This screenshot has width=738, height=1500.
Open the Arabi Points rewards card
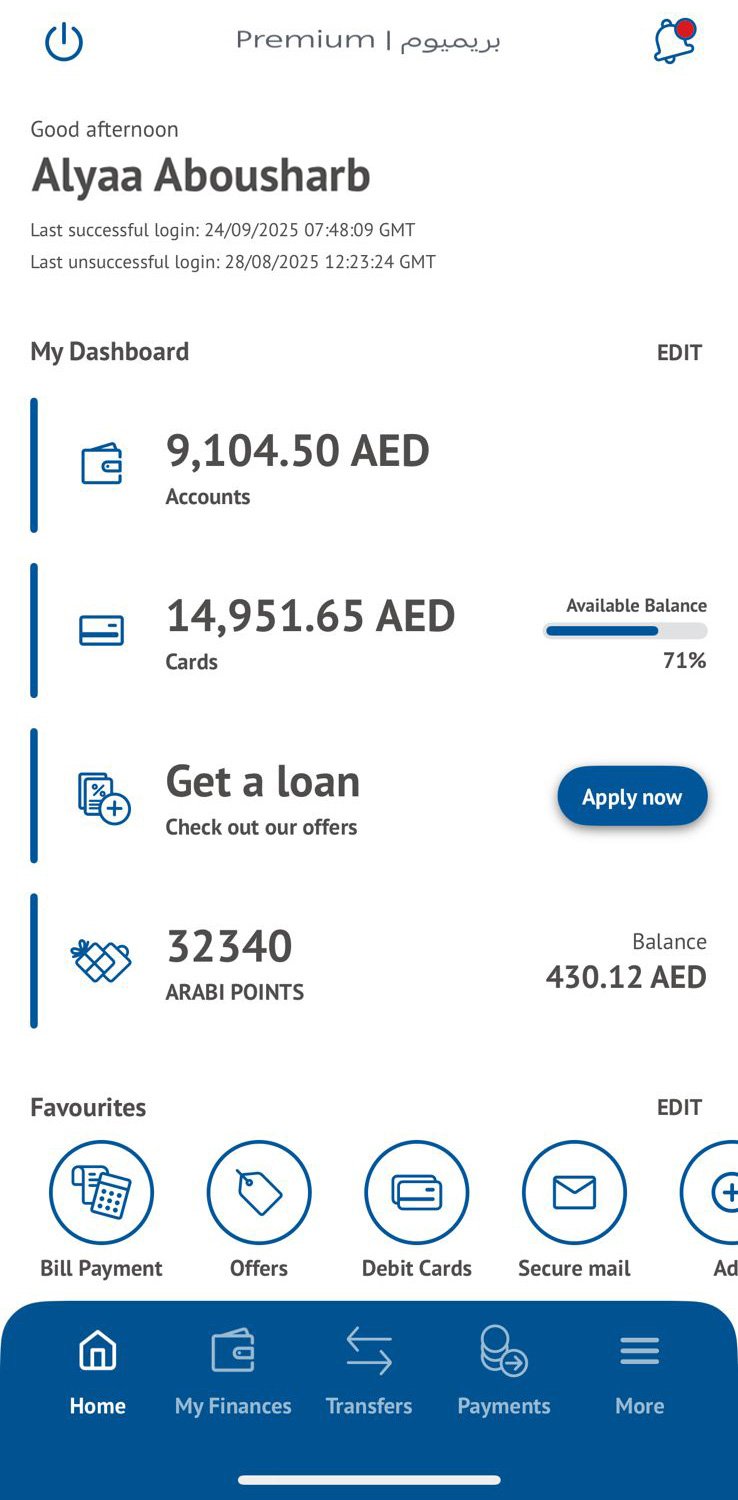[x=235, y=962]
